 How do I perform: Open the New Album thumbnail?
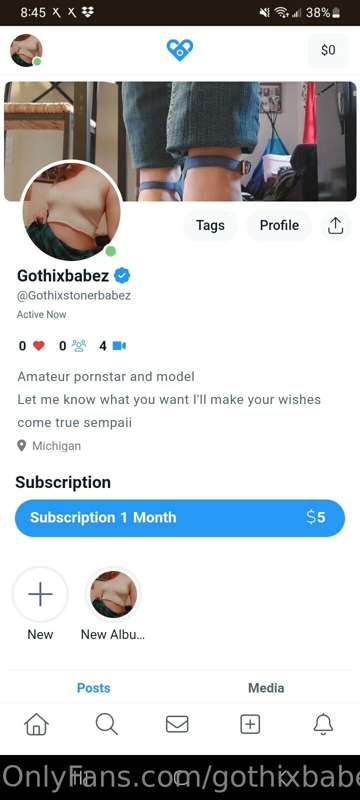click(113, 594)
